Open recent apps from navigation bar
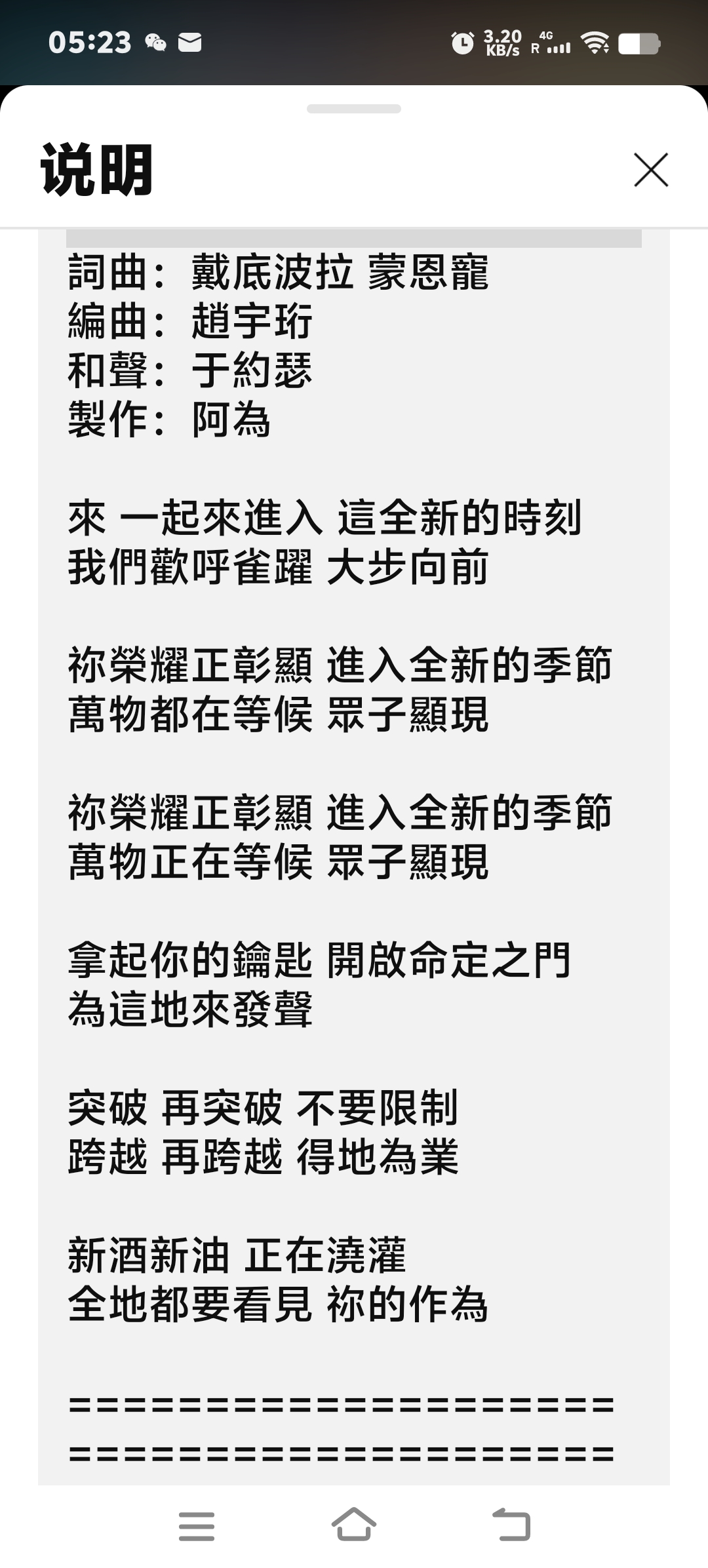 click(197, 1526)
